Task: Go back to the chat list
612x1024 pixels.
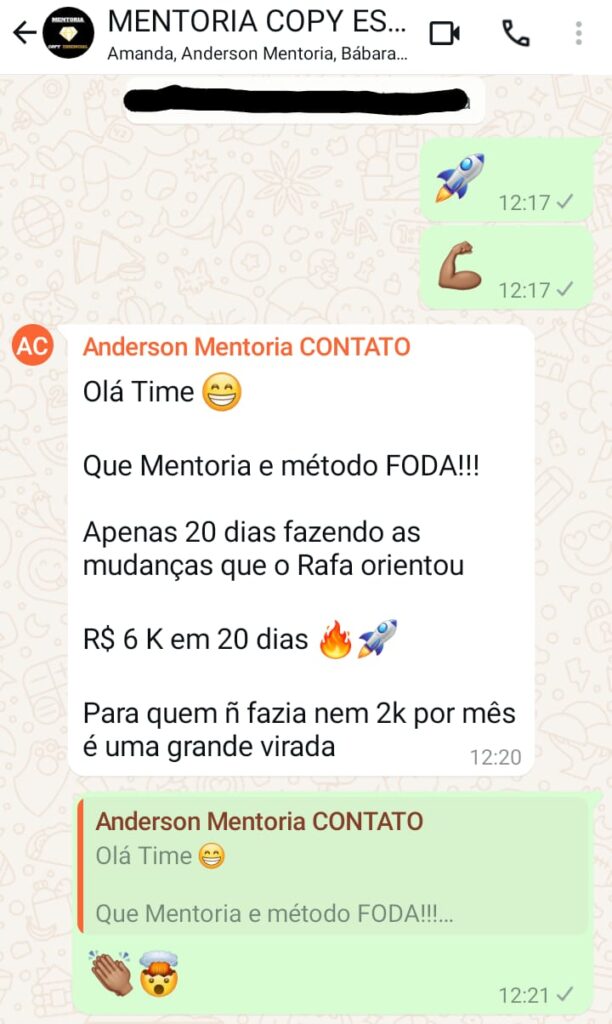Action: pyautogui.click(x=23, y=33)
